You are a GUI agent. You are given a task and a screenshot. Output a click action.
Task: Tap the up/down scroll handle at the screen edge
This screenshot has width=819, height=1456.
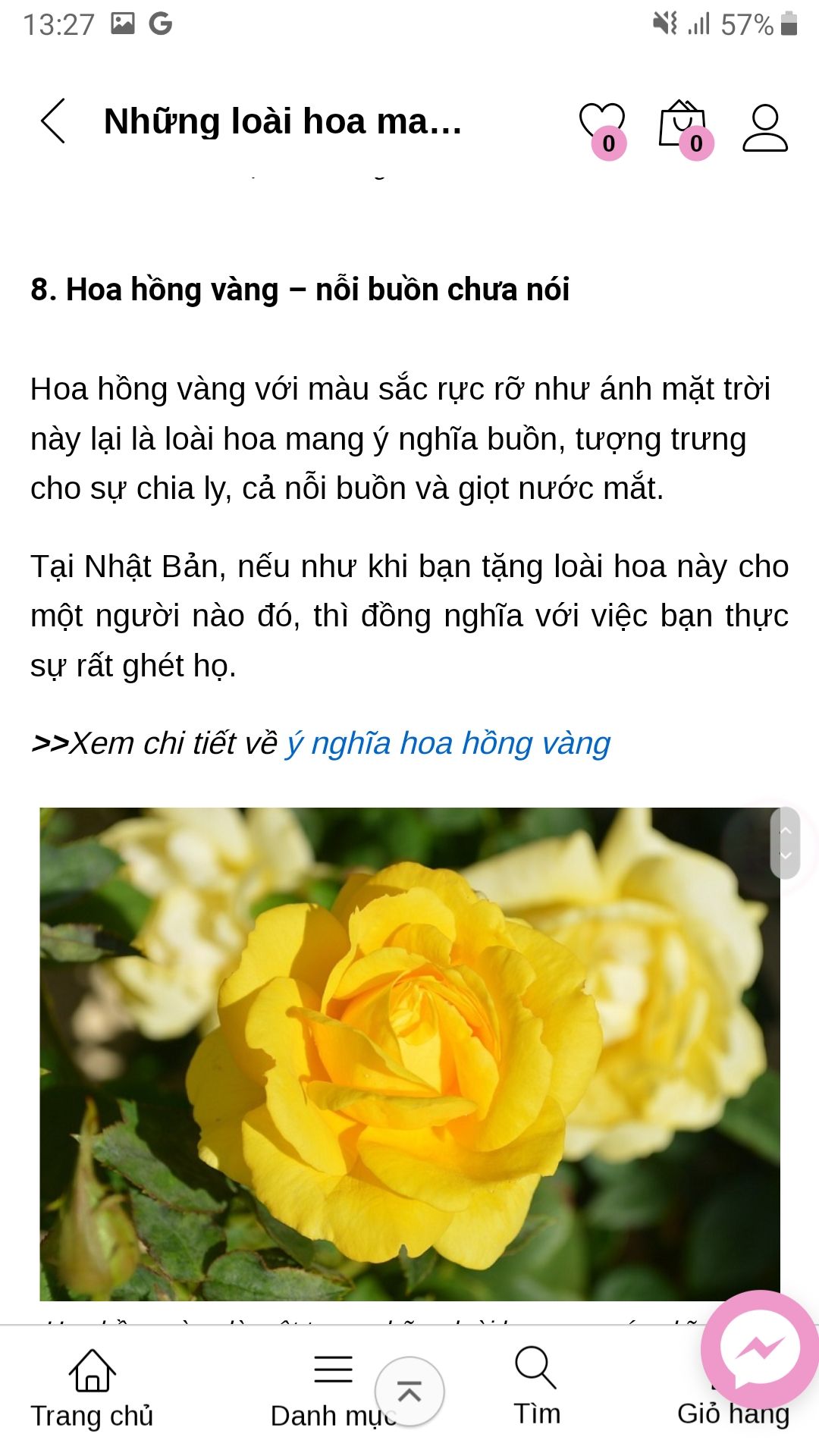(x=785, y=843)
